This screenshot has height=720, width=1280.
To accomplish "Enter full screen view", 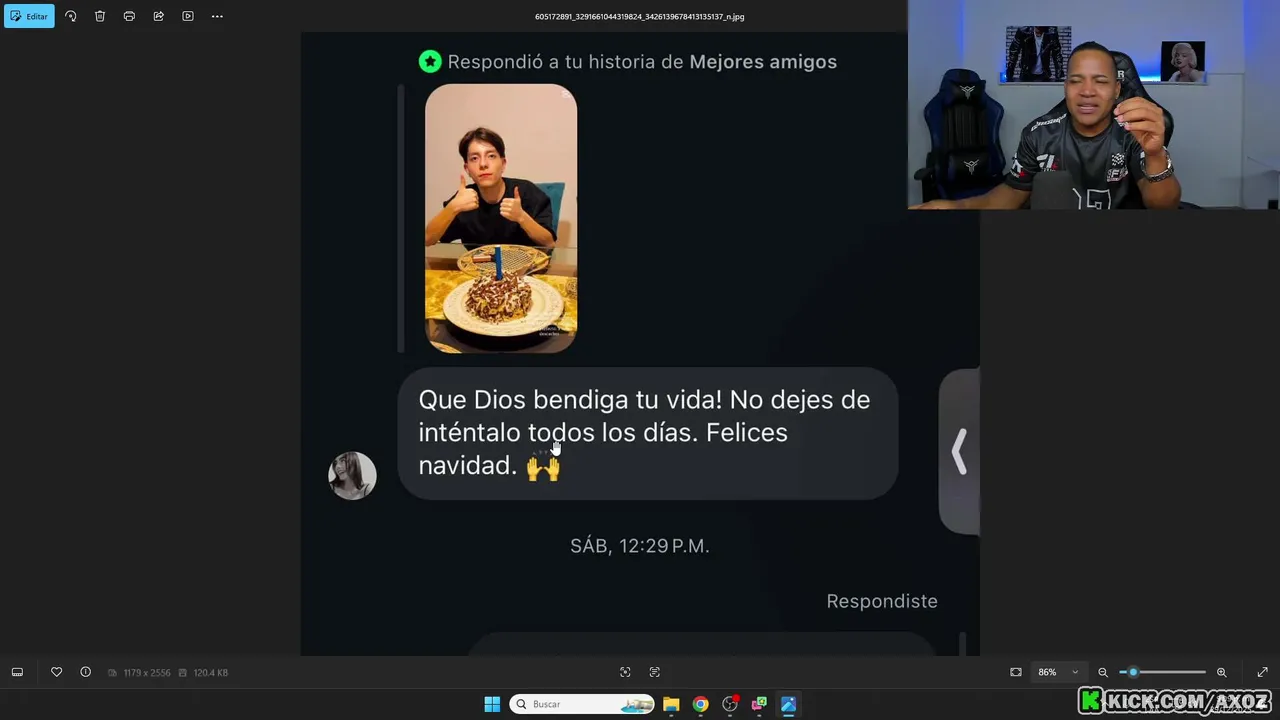I will tap(1262, 672).
